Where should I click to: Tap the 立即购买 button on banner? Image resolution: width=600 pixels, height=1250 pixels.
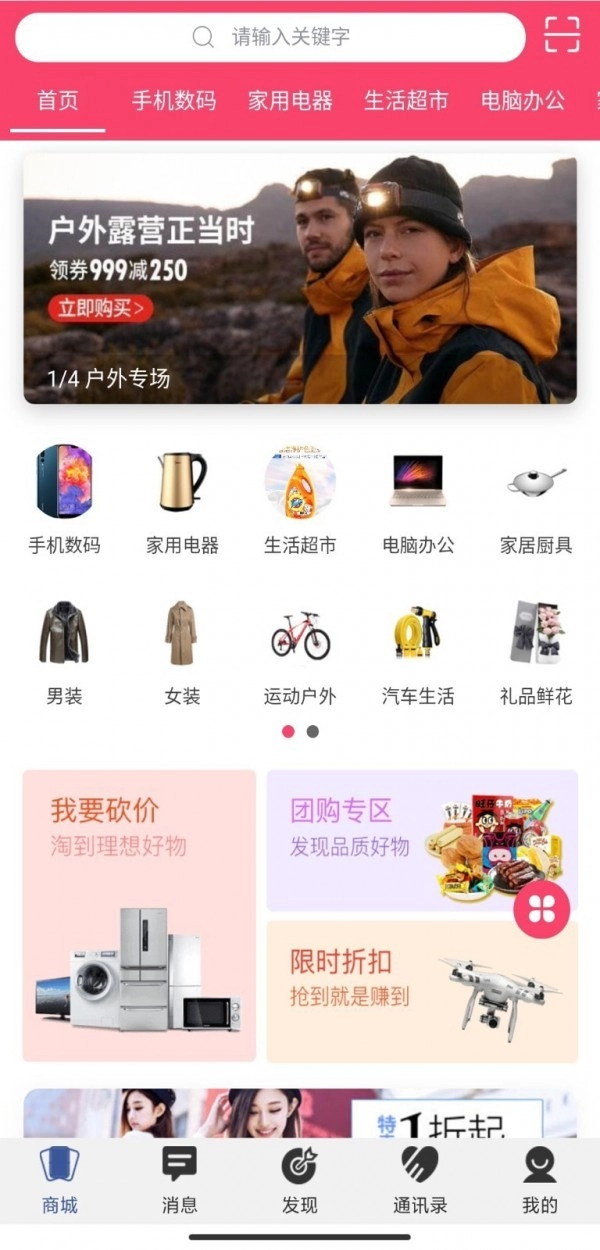point(100,308)
